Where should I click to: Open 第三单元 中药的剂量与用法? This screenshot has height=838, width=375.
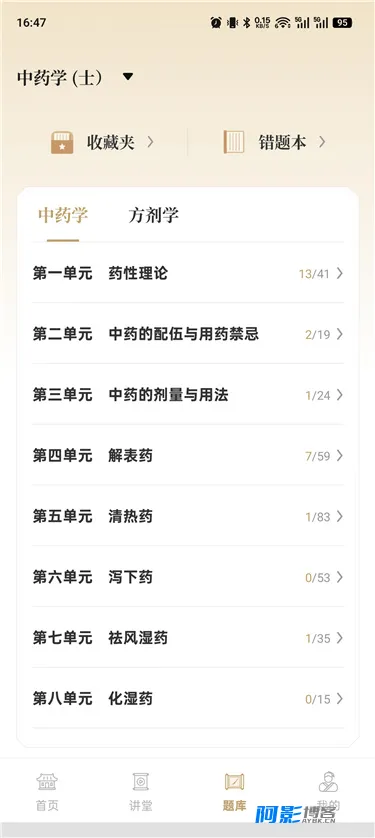click(x=188, y=395)
